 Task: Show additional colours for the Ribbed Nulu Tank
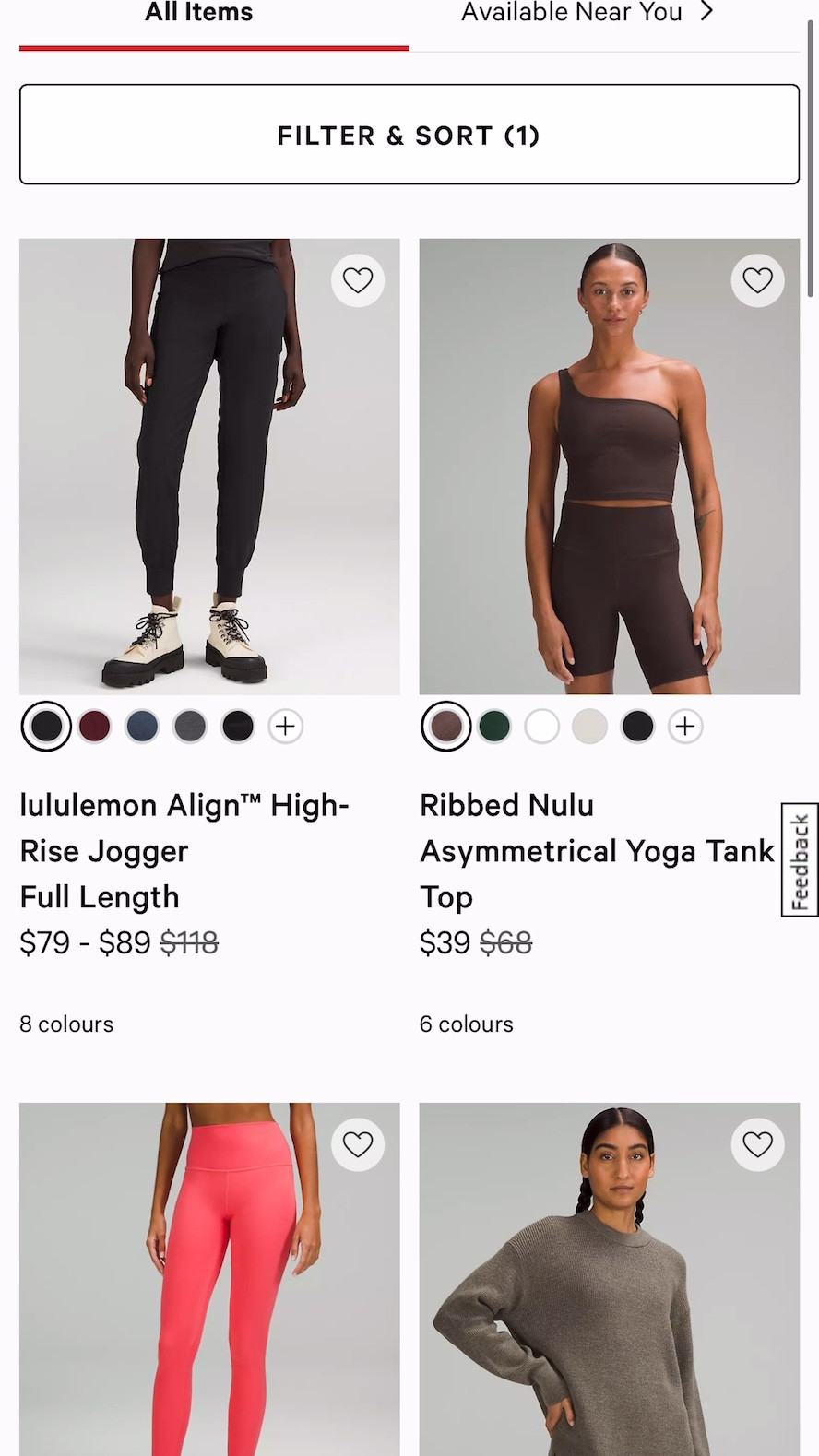[685, 726]
